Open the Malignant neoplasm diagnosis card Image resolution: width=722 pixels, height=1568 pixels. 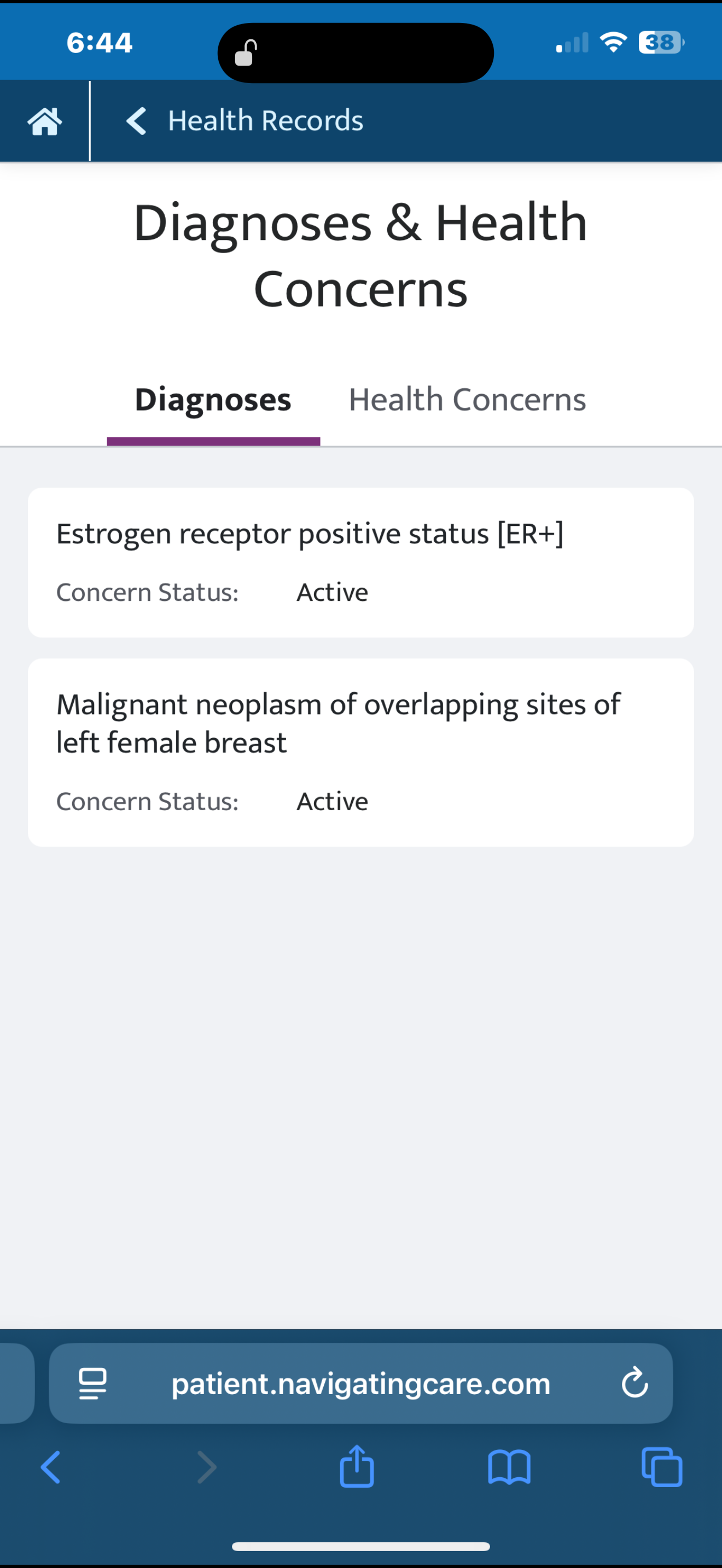[x=360, y=752]
